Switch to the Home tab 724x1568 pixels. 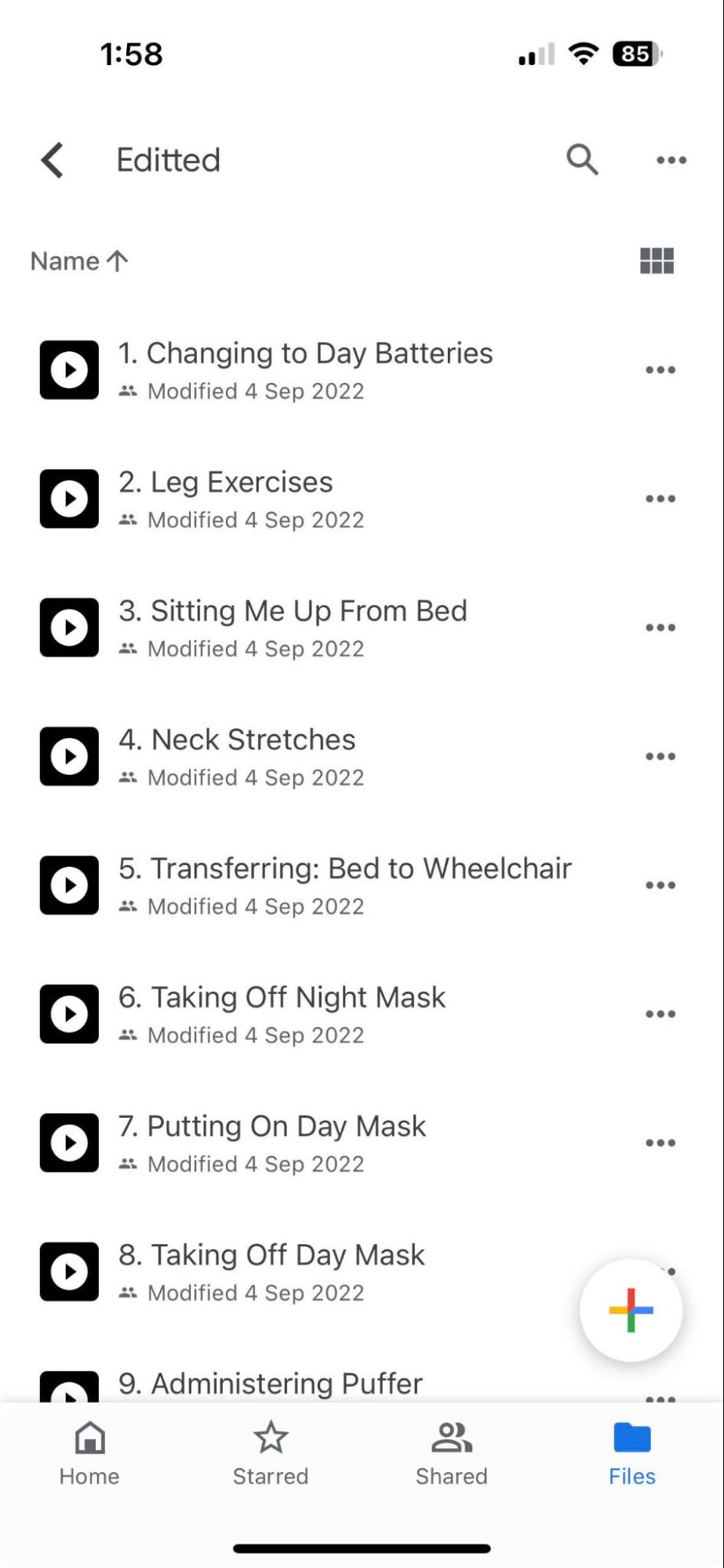[x=89, y=1453]
